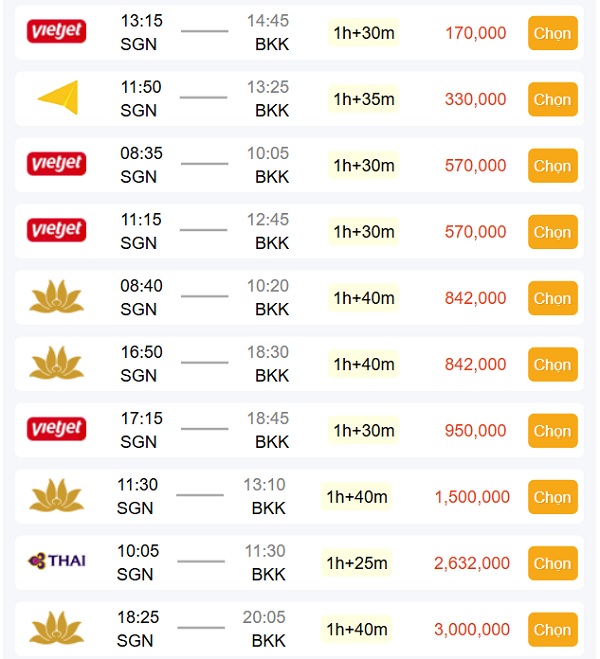600x659 pixels.
Task: Choose the 11:50 flight priced 330,000
Action: pos(552,99)
